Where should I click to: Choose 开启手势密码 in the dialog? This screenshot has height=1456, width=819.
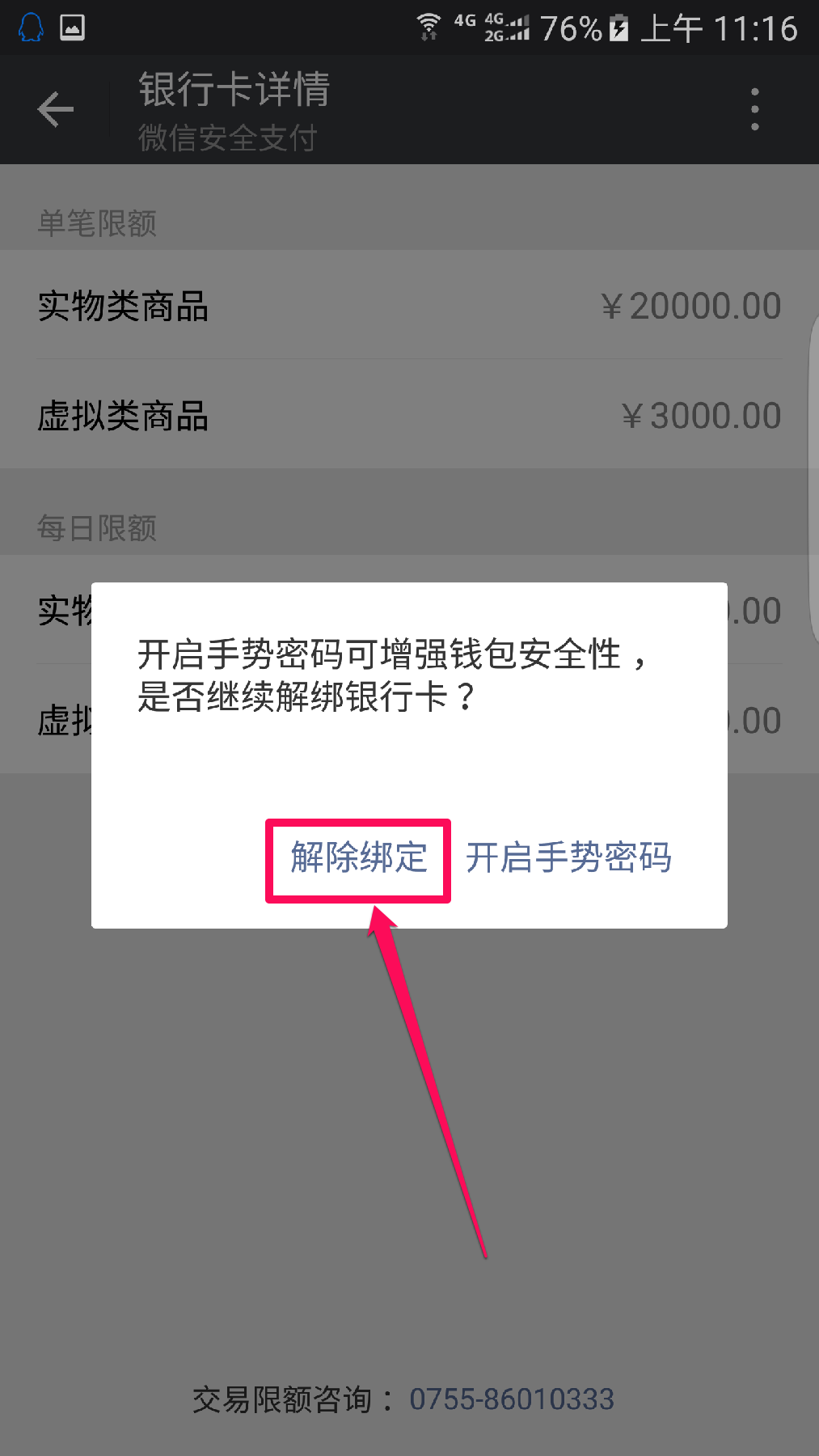(x=568, y=858)
